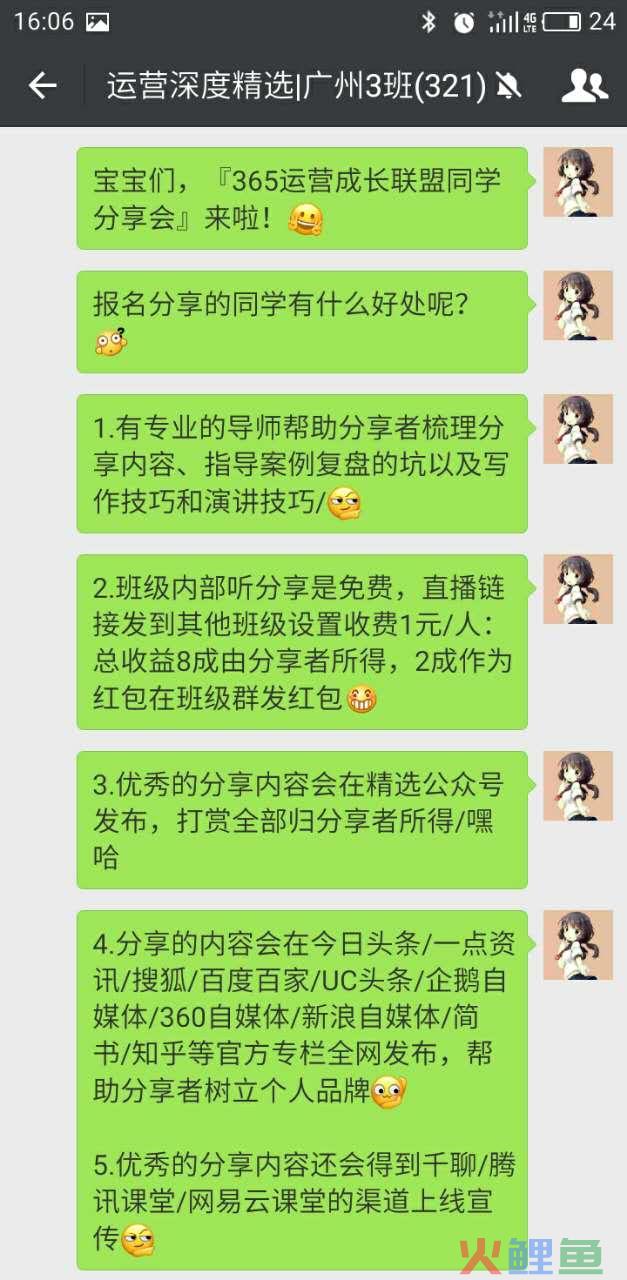The image size is (627, 1280).
Task: Tap avatar beside '报名分享的同学' message
Action: point(577,305)
